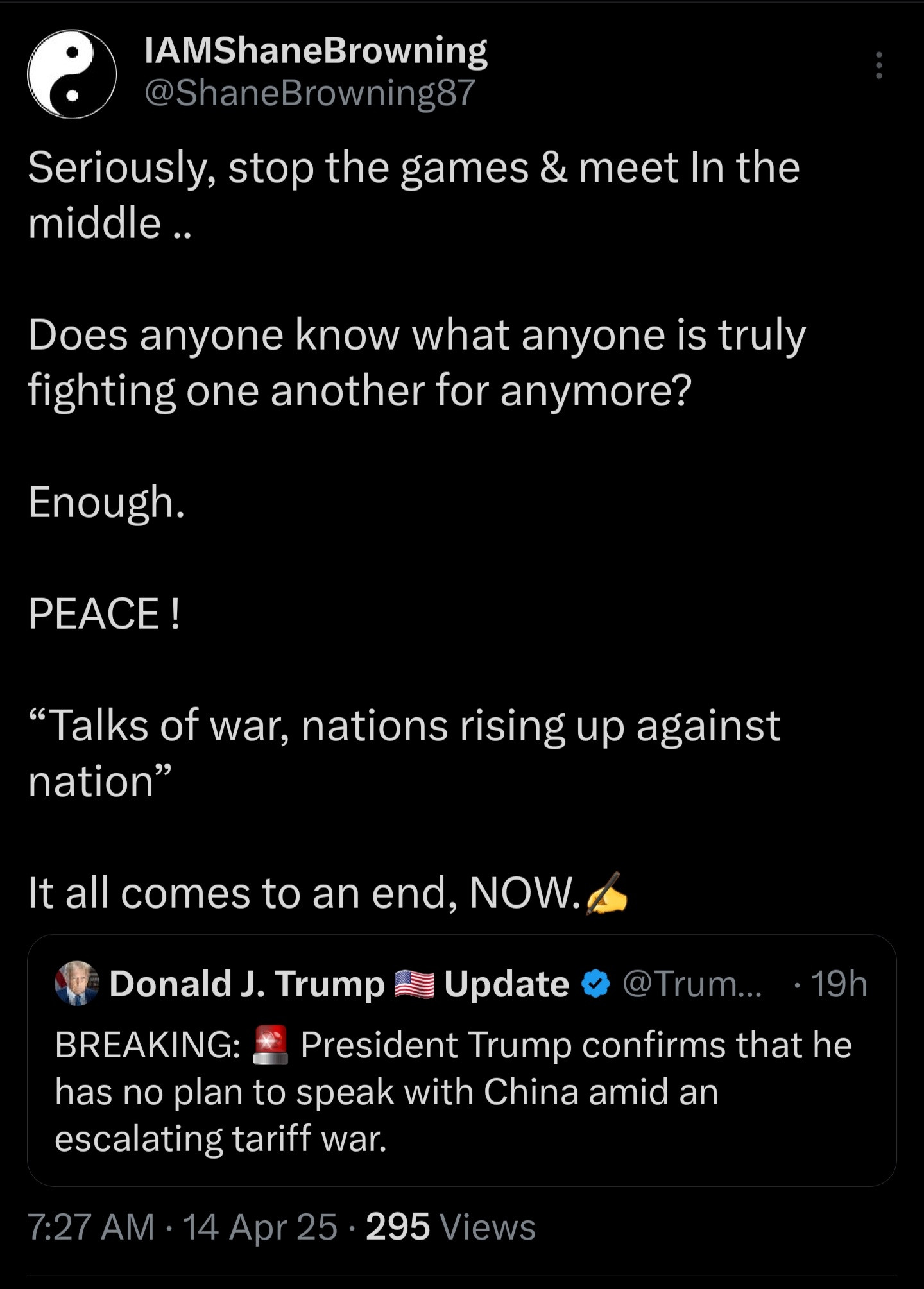Open IAMShaneBrowning's yin-yang profile picture
Image resolution: width=924 pixels, height=1289 pixels.
(x=72, y=74)
